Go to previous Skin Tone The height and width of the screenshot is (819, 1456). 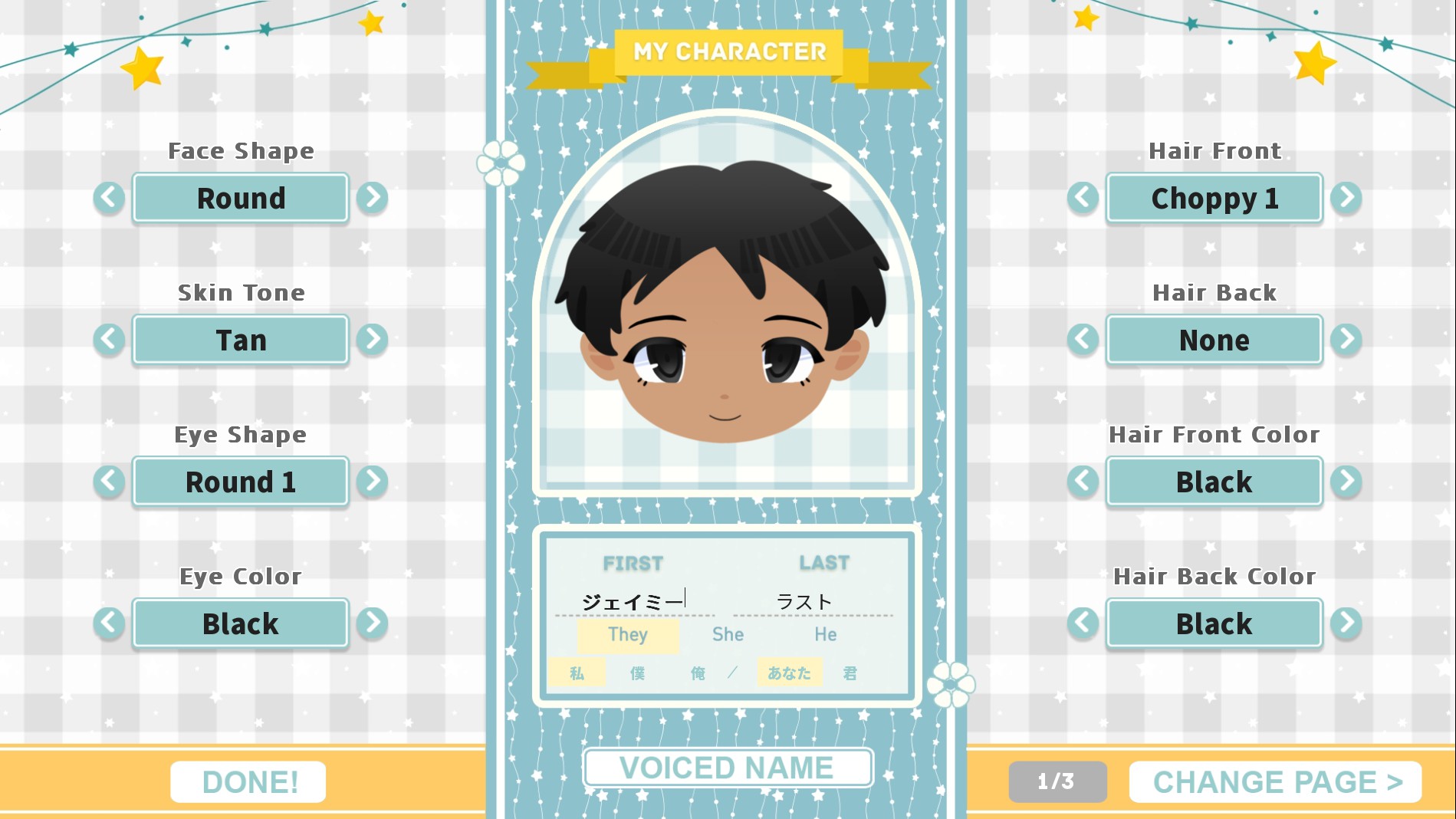click(x=109, y=340)
